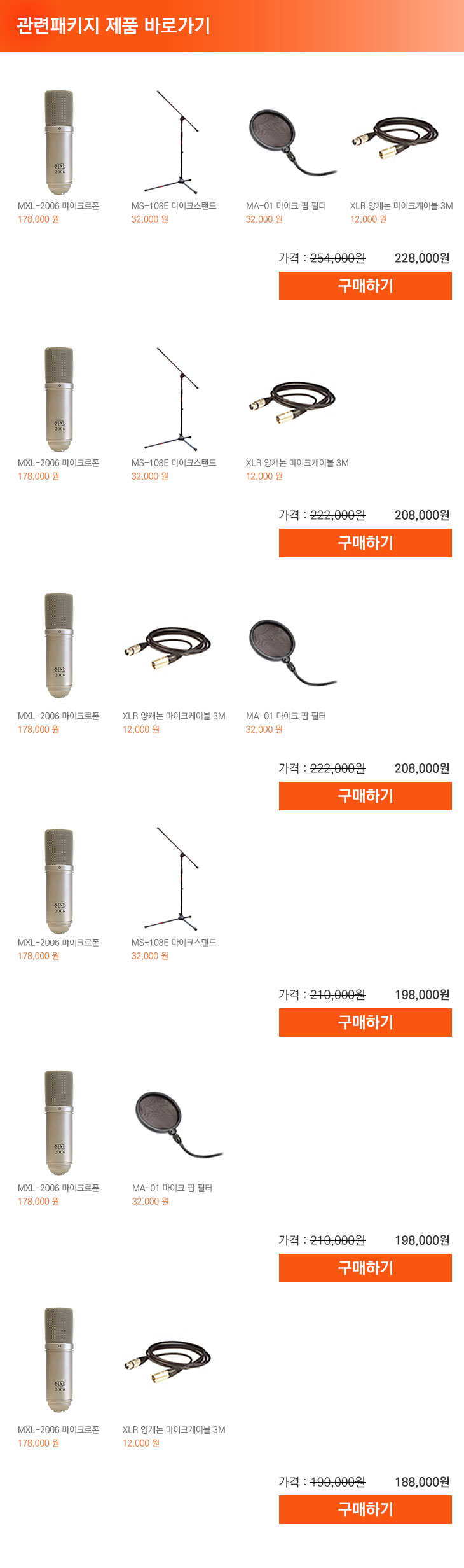Buy the 188,000원 mic and cable package
The width and height of the screenshot is (464, 1568).
(365, 1509)
